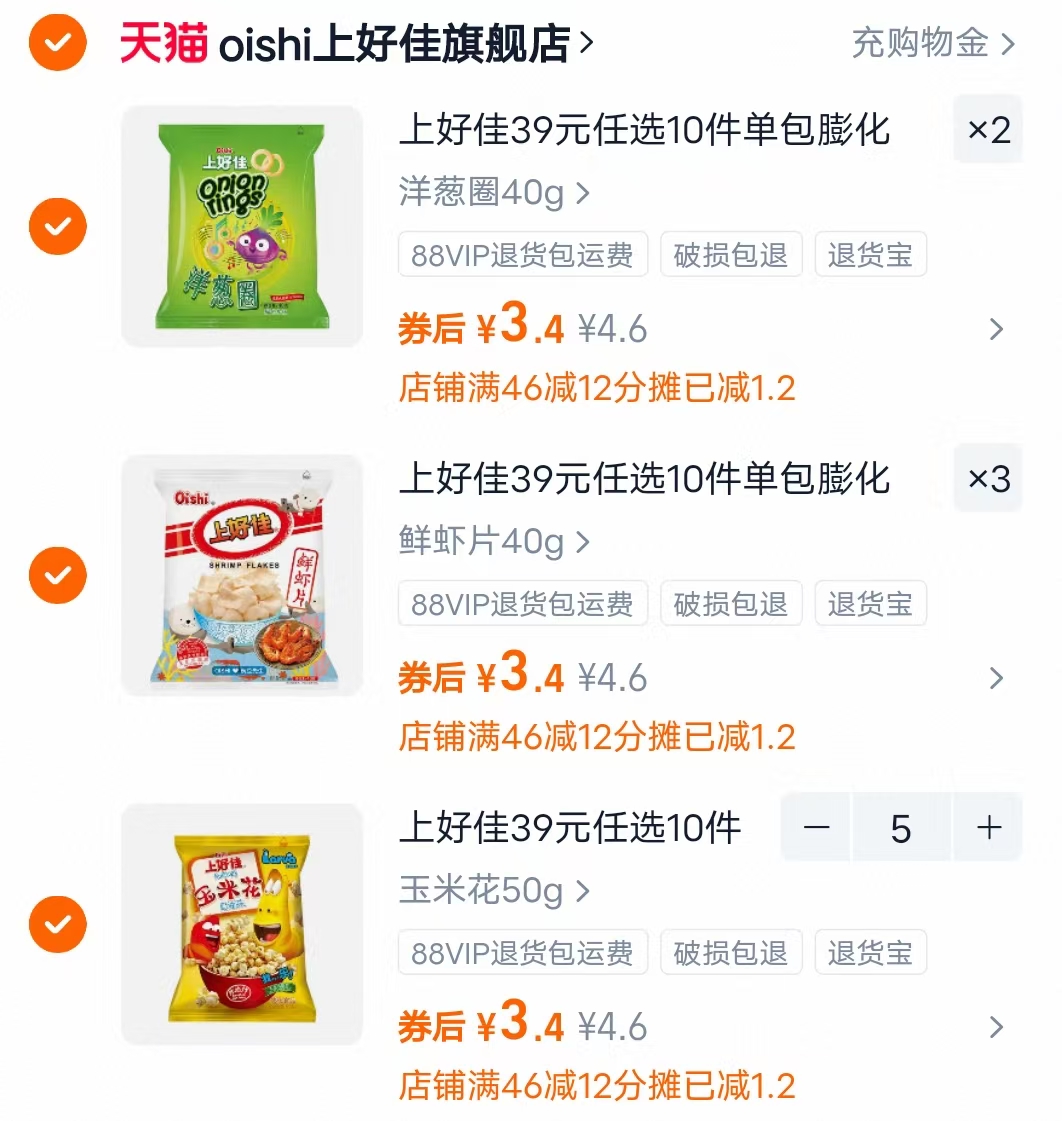This screenshot has height=1121, width=1062.
Task: Open the 洋葱圈 product image
Action: [242, 226]
